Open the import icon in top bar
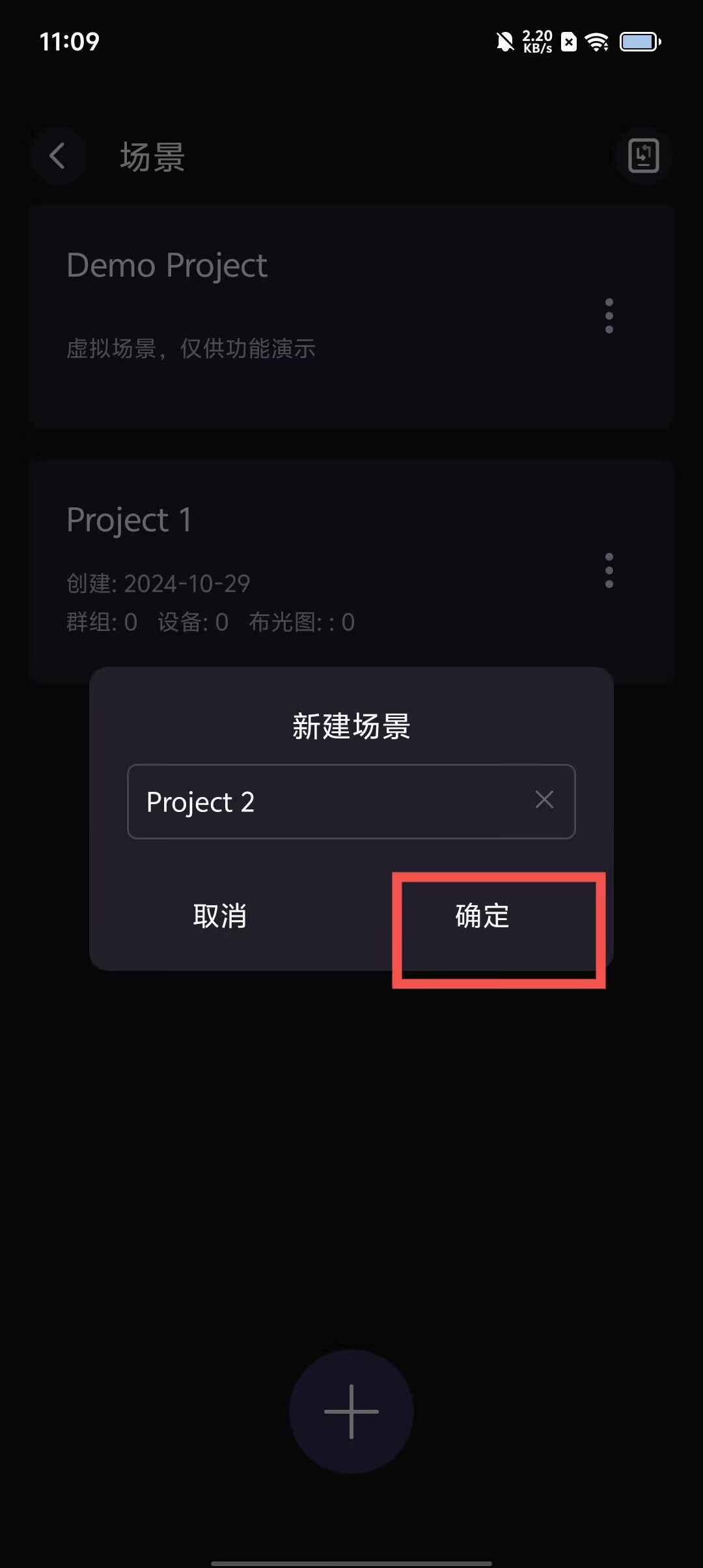This screenshot has height=1568, width=703. click(x=643, y=156)
